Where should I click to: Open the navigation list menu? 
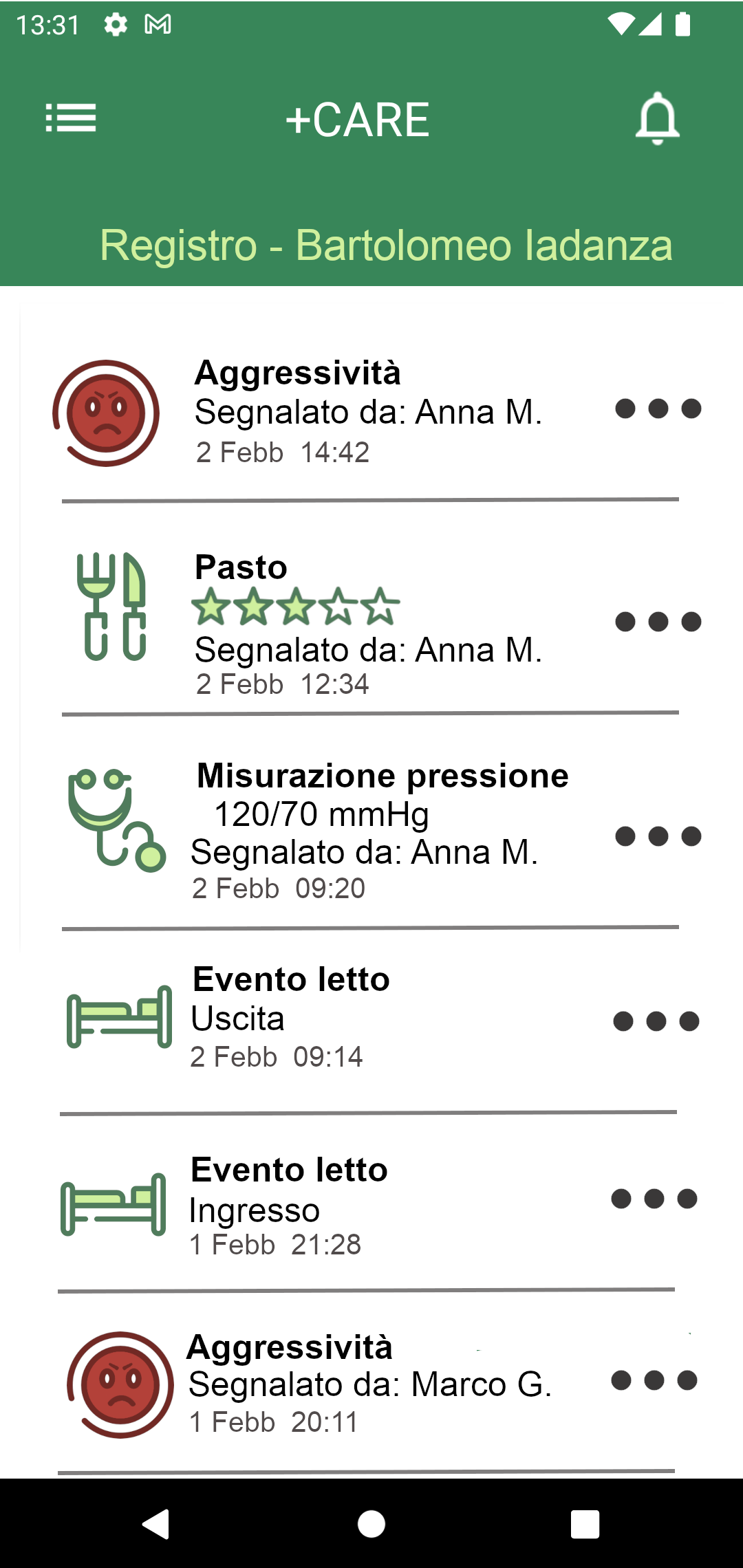pyautogui.click(x=71, y=118)
